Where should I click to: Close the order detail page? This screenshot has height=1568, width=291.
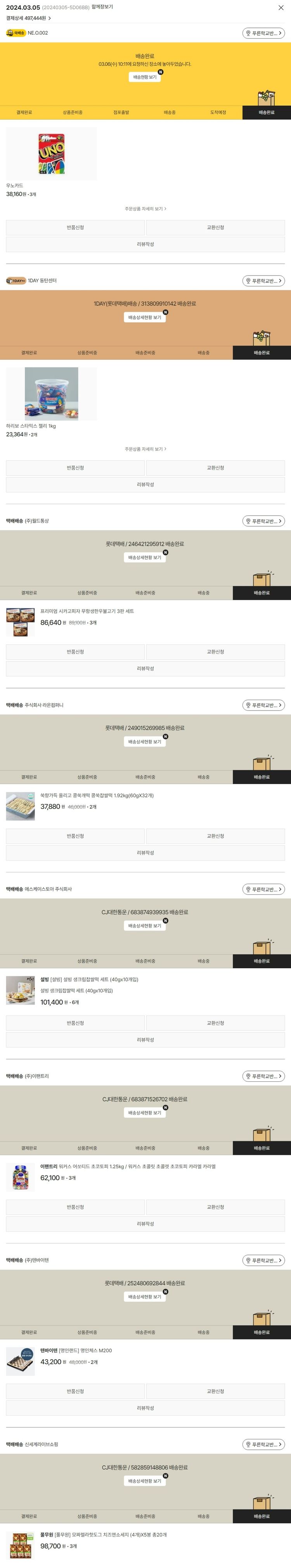pos(281,8)
